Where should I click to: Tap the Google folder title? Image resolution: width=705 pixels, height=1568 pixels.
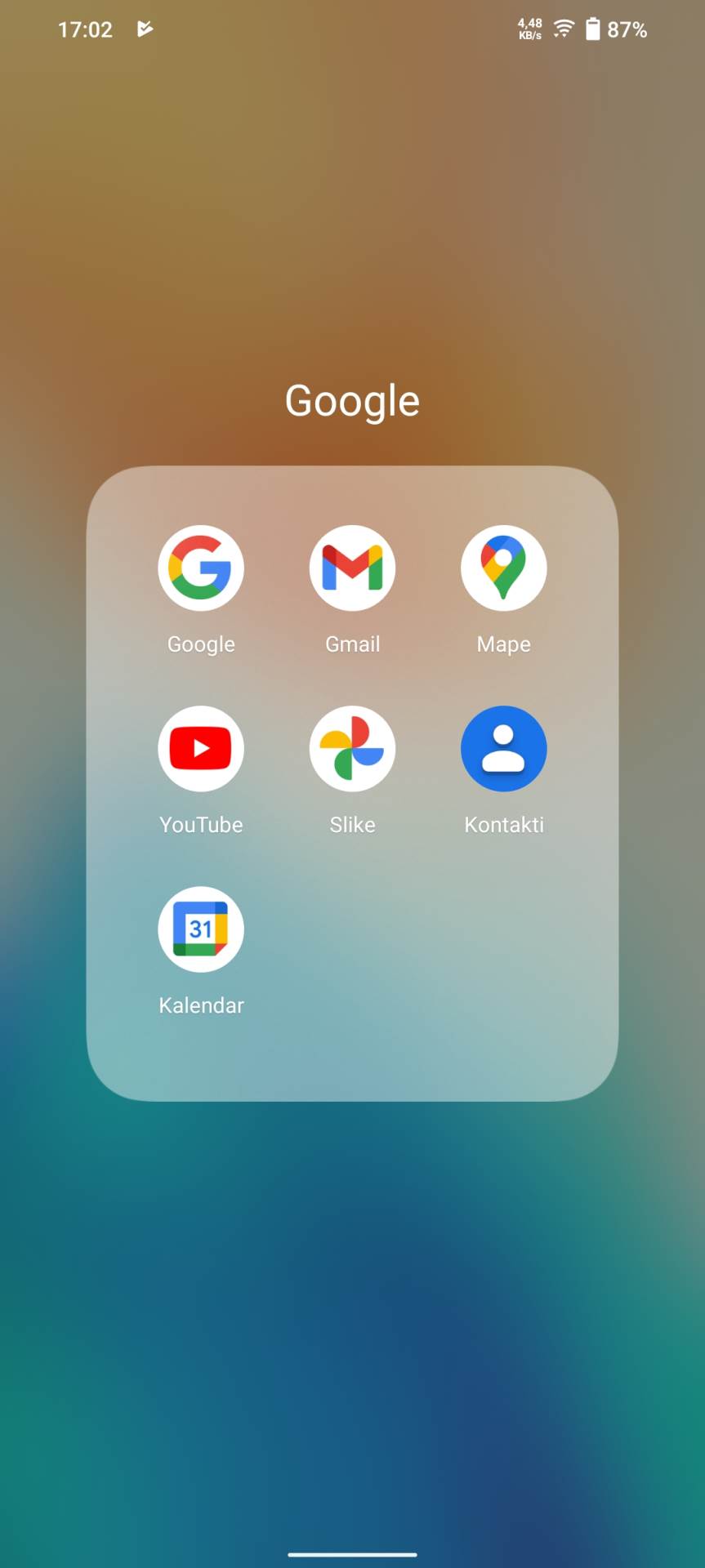click(x=352, y=401)
